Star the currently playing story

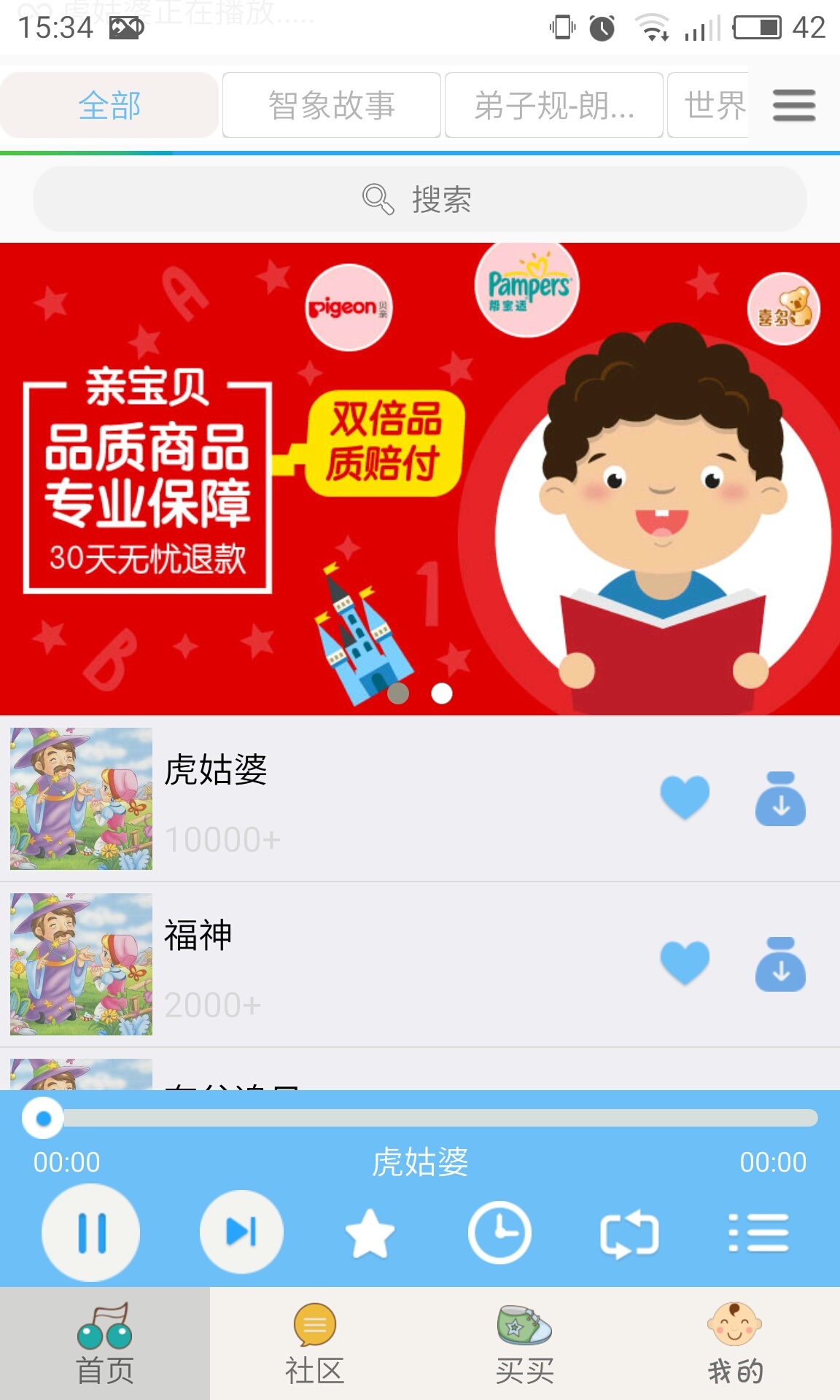[x=370, y=1232]
